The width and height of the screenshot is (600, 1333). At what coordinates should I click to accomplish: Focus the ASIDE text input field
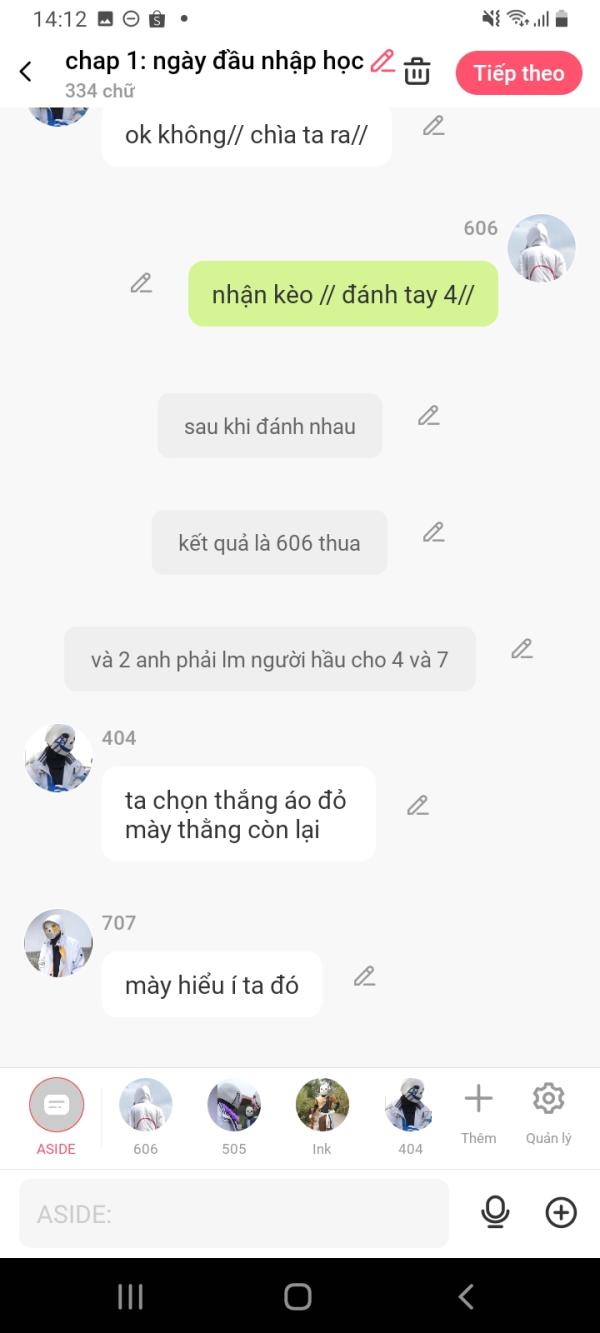click(x=234, y=1213)
